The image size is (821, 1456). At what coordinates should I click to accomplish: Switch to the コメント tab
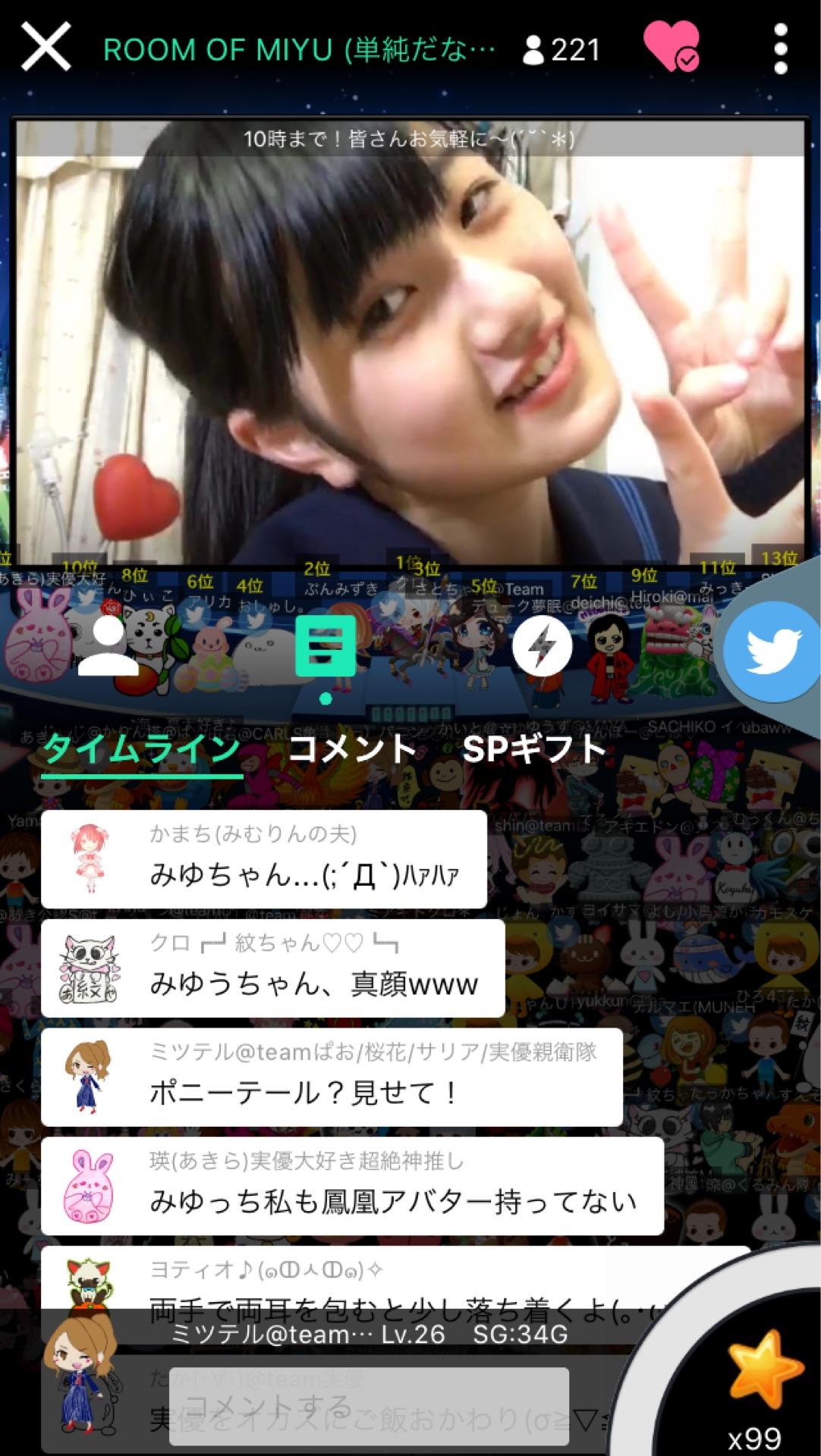[353, 750]
